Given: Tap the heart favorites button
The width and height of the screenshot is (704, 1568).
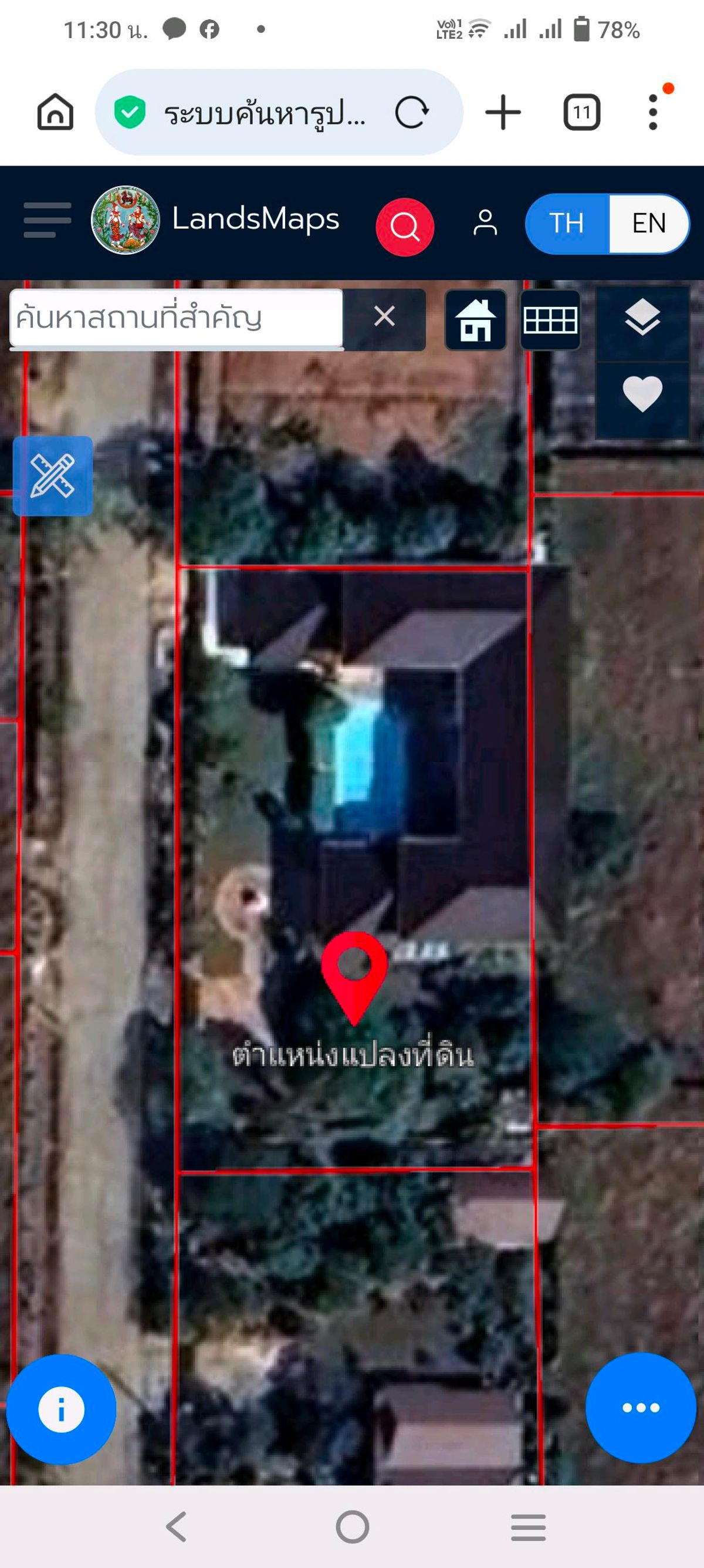Looking at the screenshot, I should coord(642,394).
